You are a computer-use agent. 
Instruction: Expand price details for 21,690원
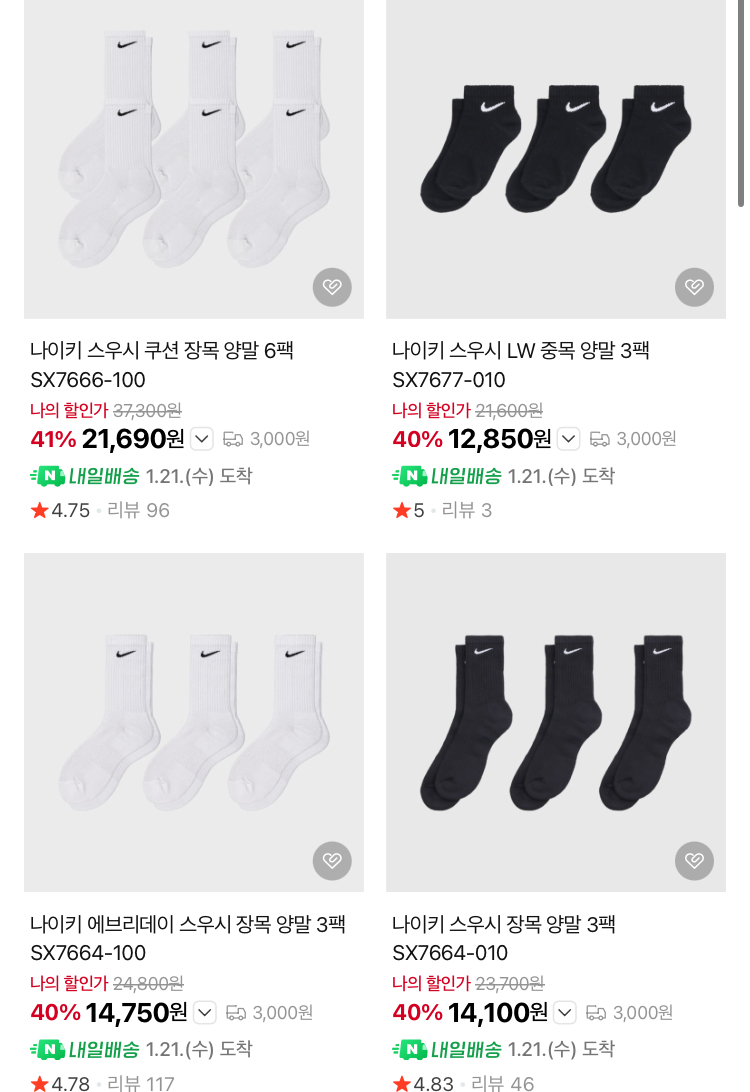tap(202, 439)
